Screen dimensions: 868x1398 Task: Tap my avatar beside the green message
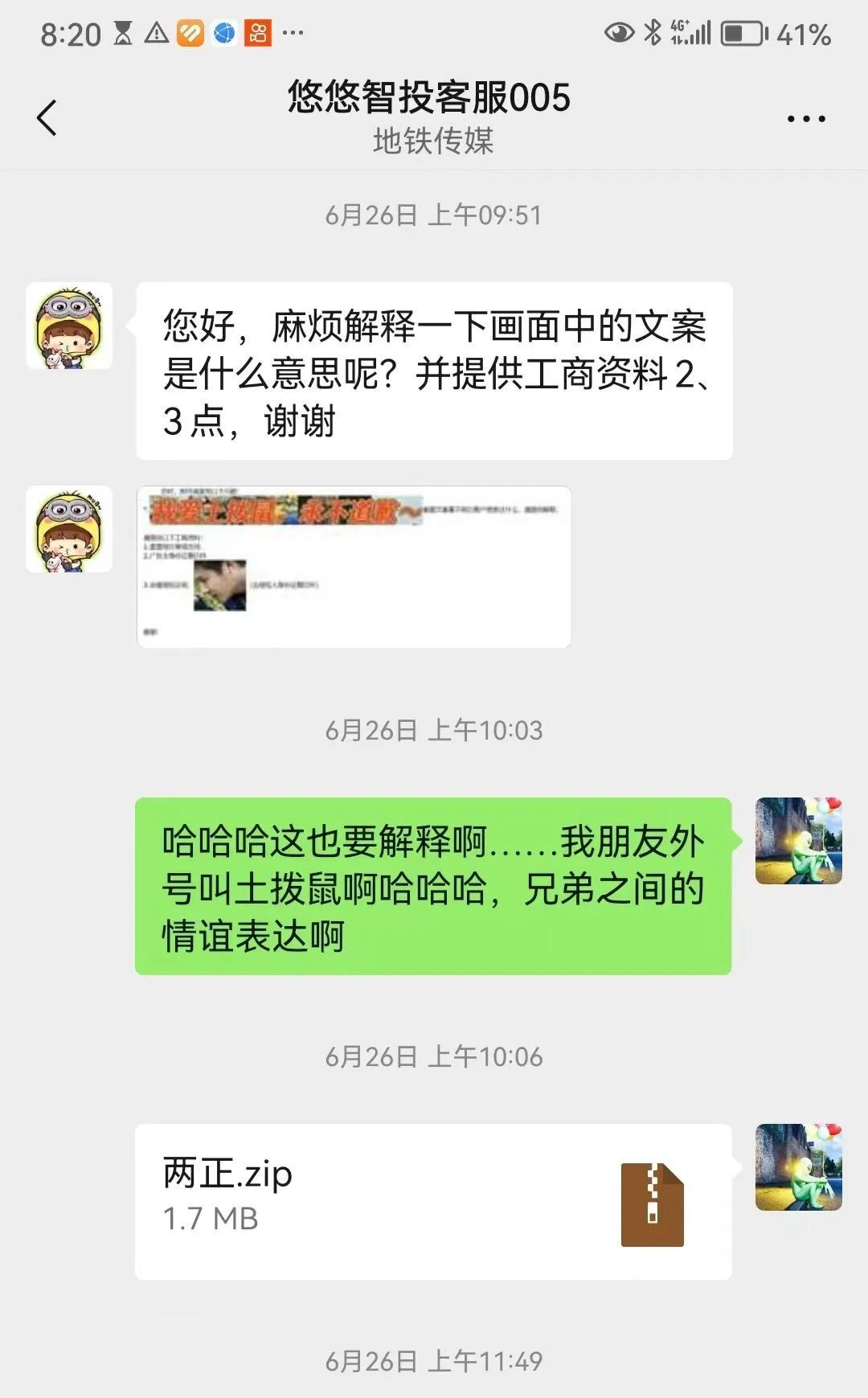click(x=798, y=841)
